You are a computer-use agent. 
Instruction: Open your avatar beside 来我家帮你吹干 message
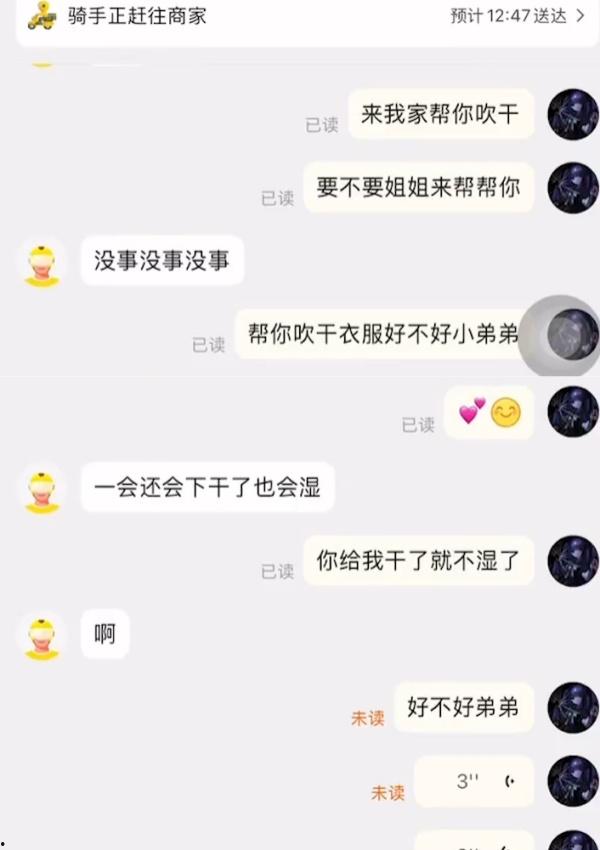point(573,114)
